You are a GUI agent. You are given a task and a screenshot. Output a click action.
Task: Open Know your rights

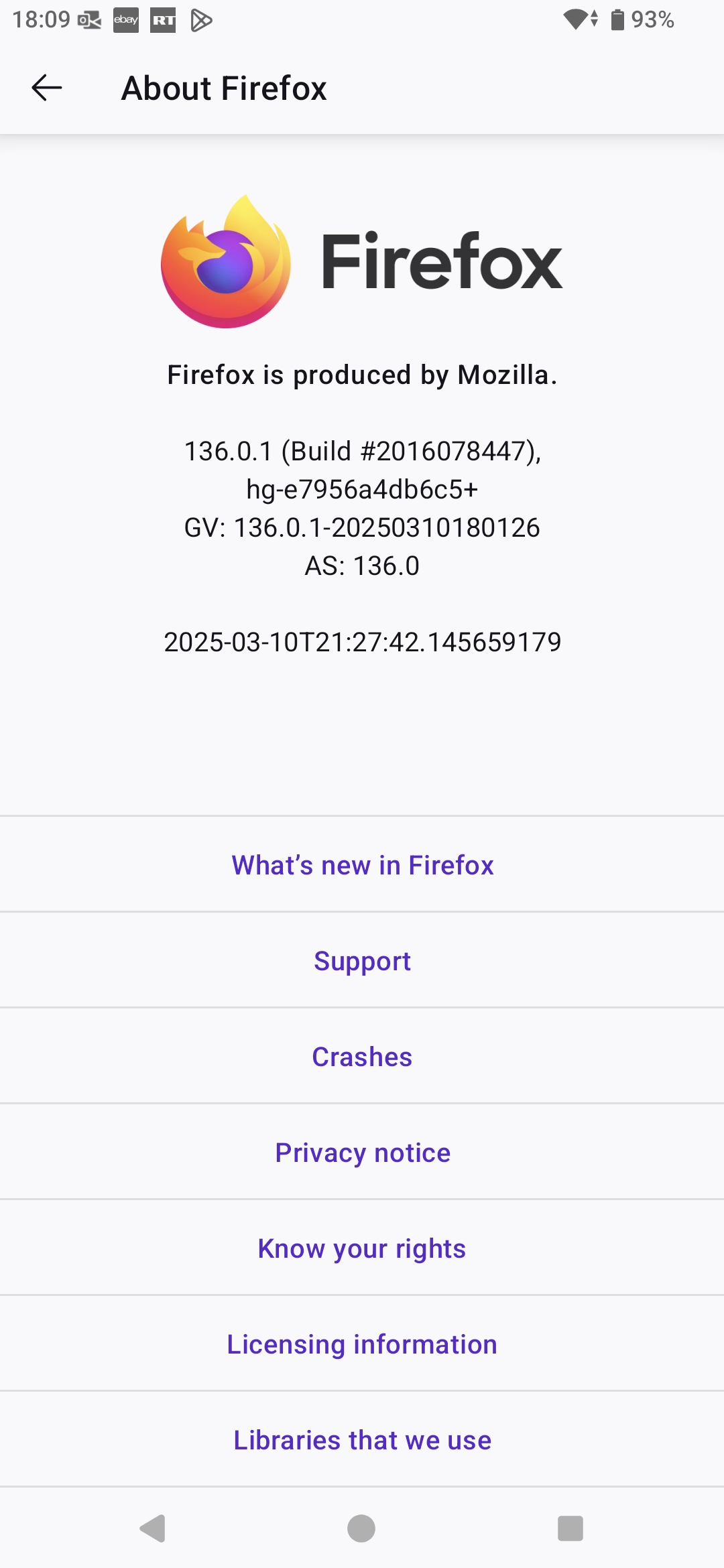click(362, 1248)
